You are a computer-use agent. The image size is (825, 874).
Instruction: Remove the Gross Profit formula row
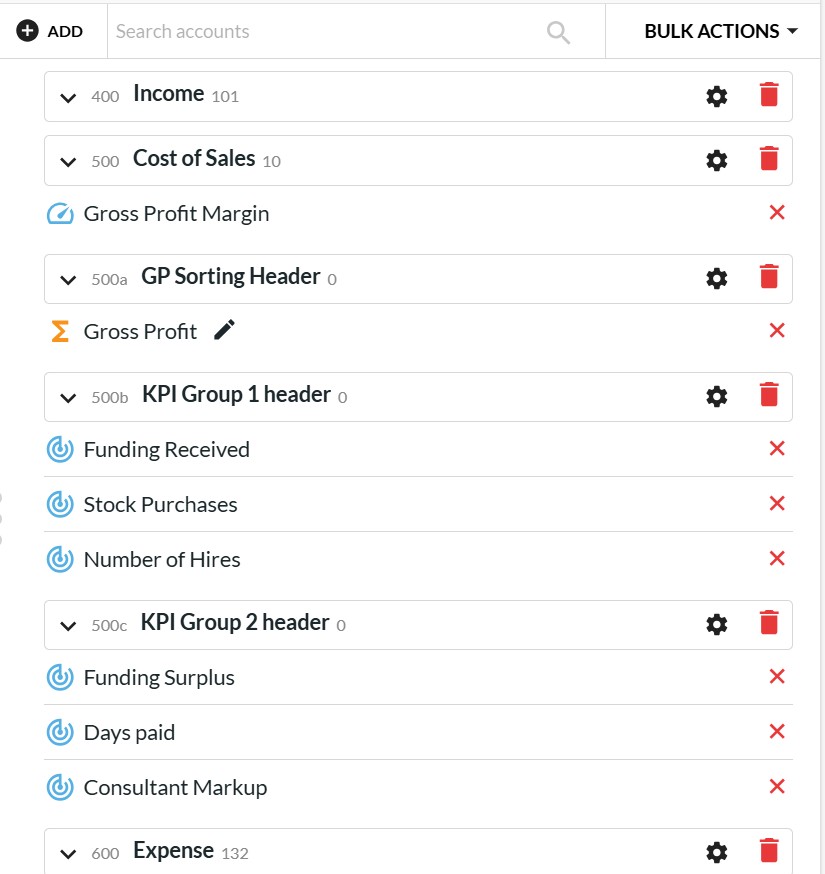pyautogui.click(x=777, y=330)
